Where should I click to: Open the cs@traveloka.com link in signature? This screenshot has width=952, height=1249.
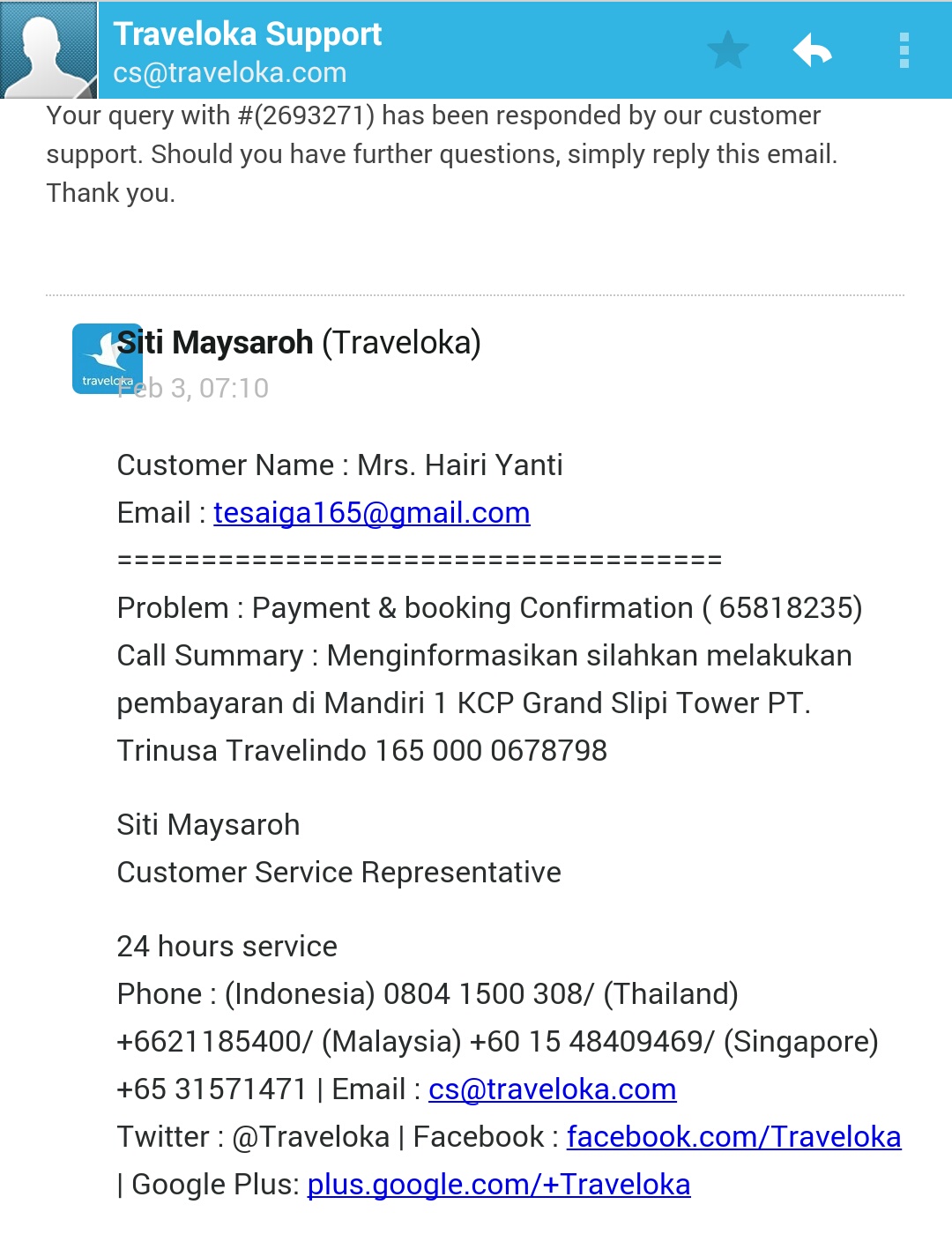[x=552, y=1089]
